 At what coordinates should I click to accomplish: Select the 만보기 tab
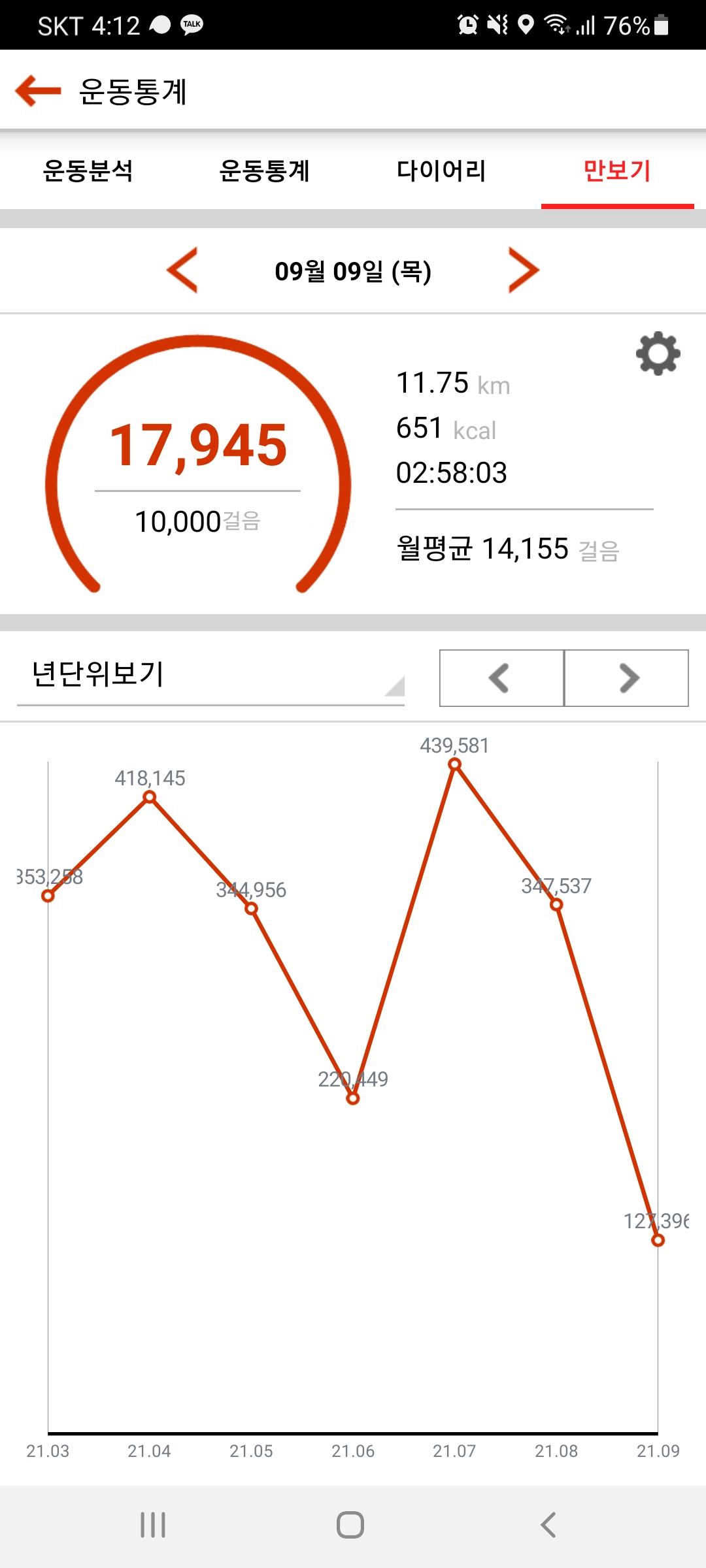pos(617,171)
